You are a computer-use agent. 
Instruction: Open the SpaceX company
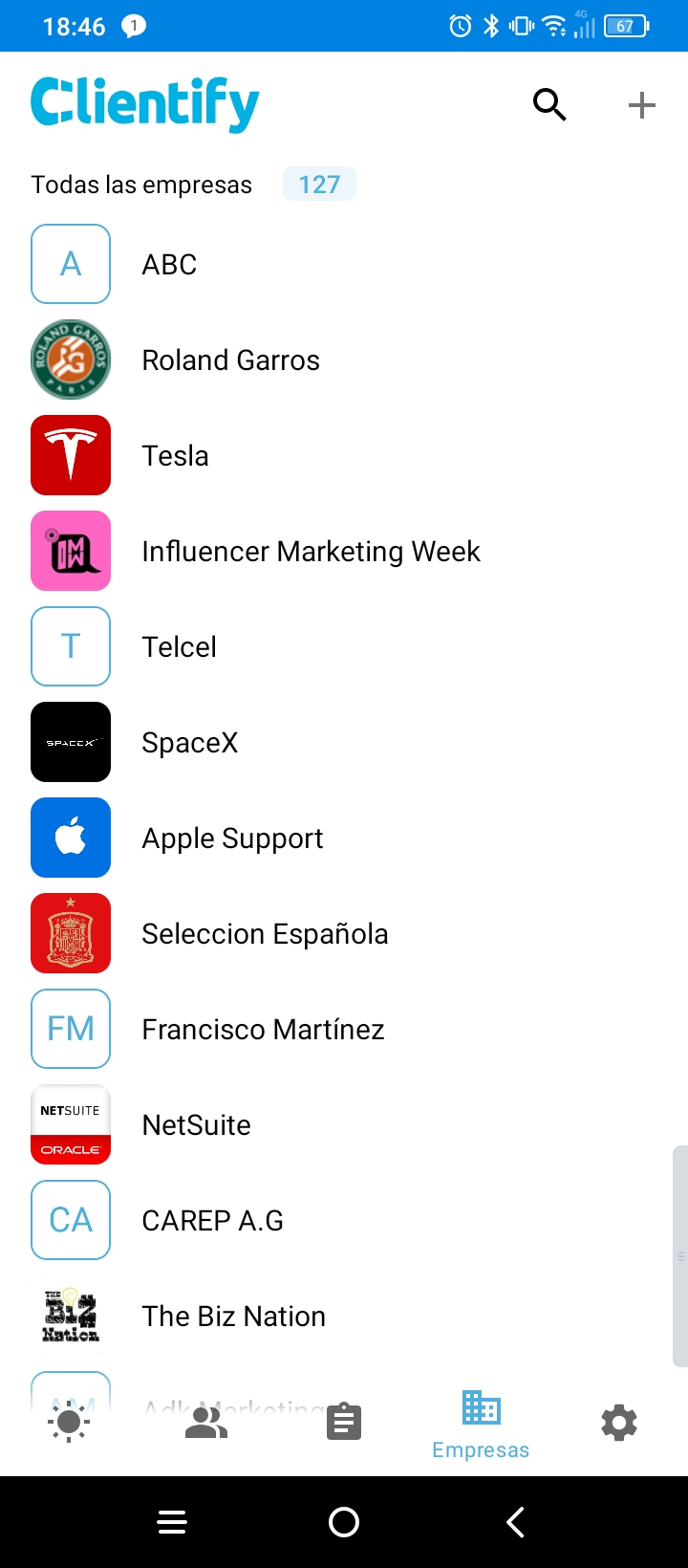tap(344, 742)
